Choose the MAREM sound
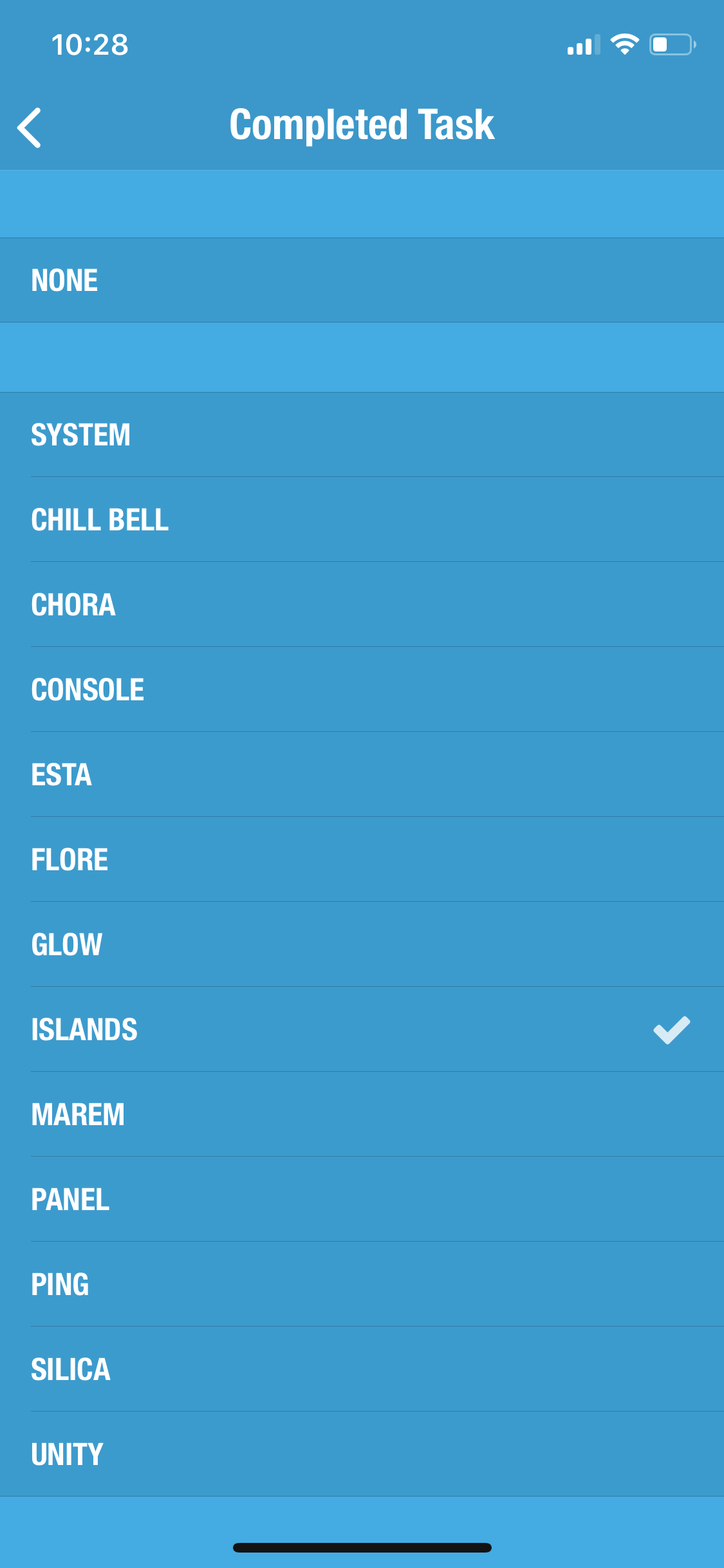Image resolution: width=724 pixels, height=1568 pixels. click(x=362, y=1114)
